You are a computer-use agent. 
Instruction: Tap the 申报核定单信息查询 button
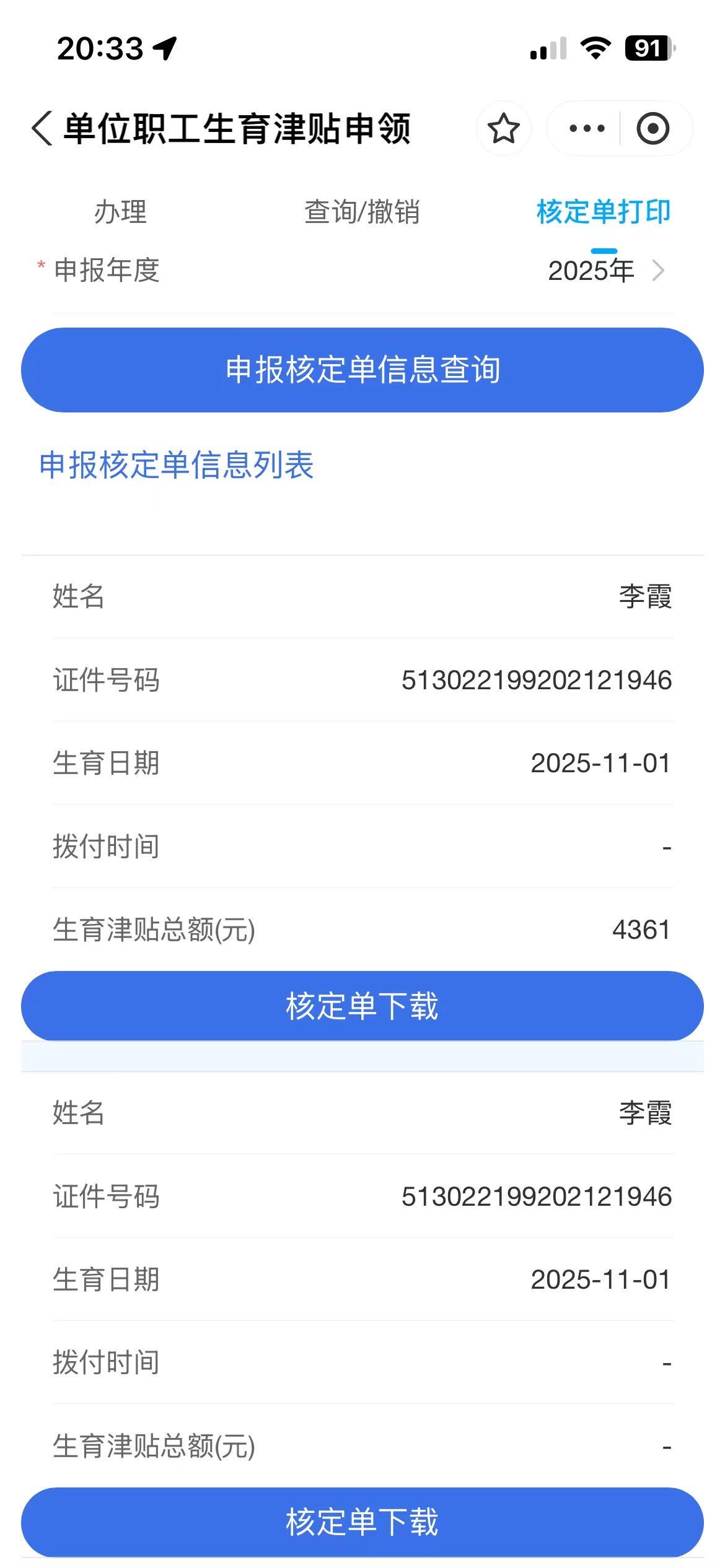tap(362, 370)
